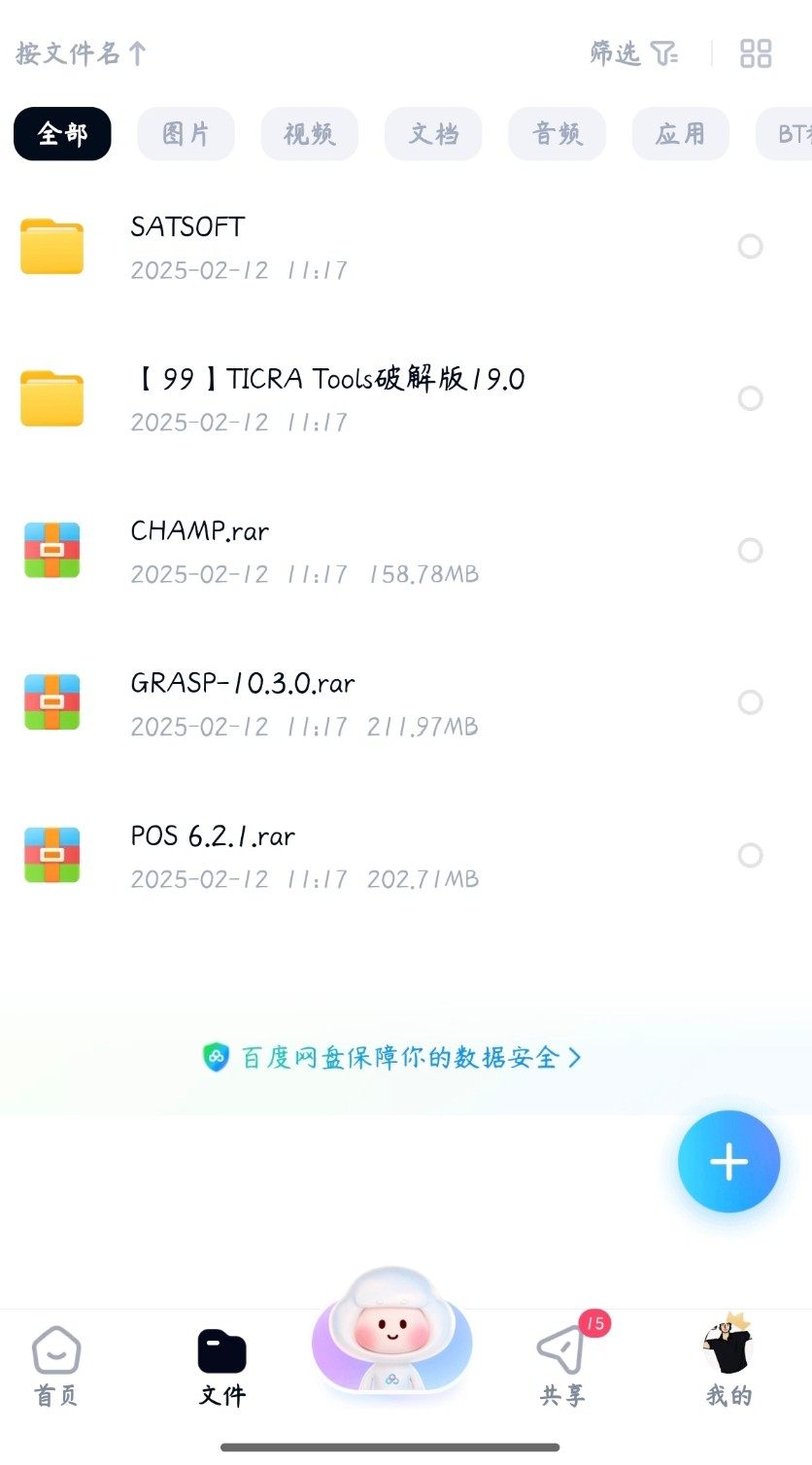Tick the selection circle for SATSOFT
The width and height of the screenshot is (812, 1465).
pos(750,247)
